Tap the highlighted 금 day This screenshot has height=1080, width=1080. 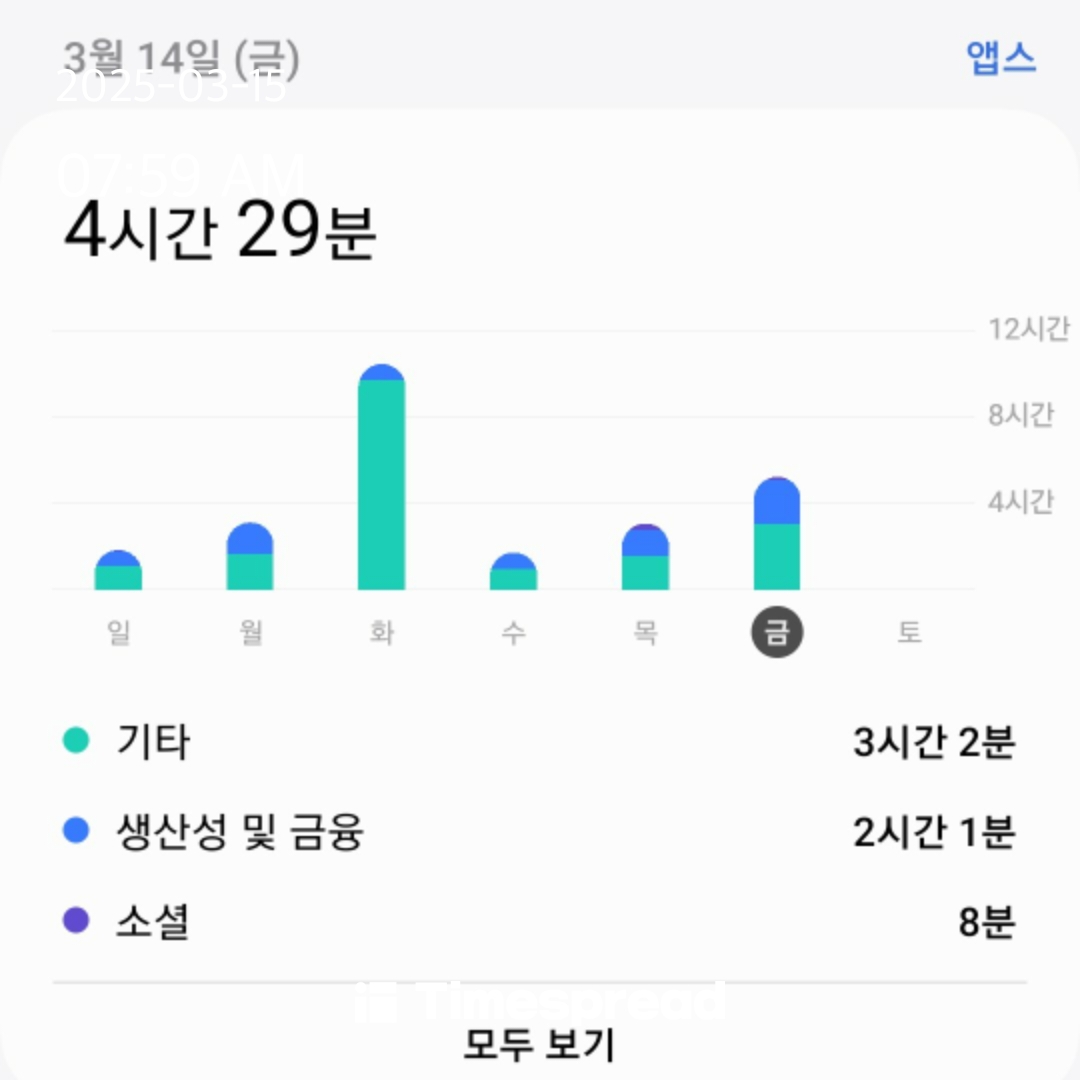[777, 632]
